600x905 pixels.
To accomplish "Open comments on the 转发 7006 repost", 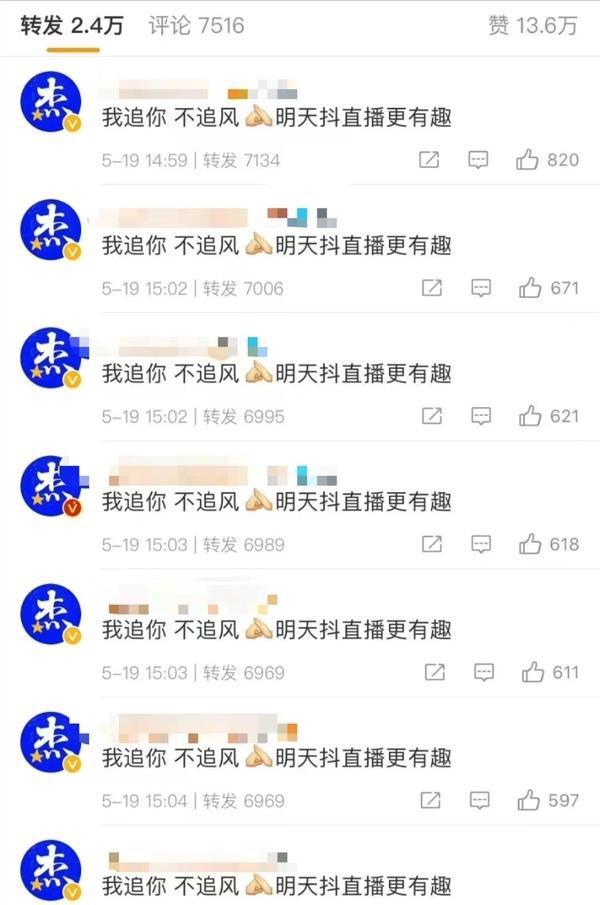I will (x=481, y=288).
